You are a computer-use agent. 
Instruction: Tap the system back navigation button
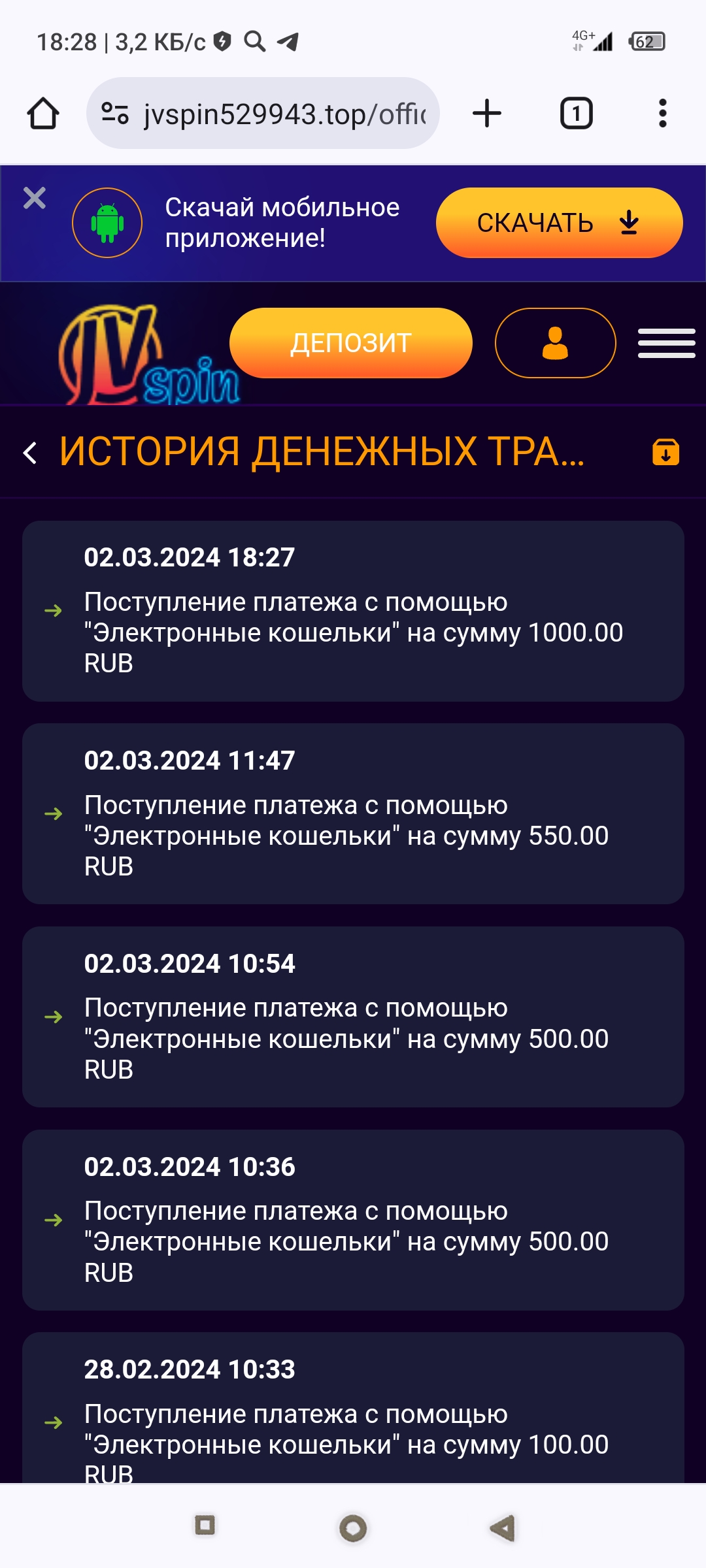503,1527
